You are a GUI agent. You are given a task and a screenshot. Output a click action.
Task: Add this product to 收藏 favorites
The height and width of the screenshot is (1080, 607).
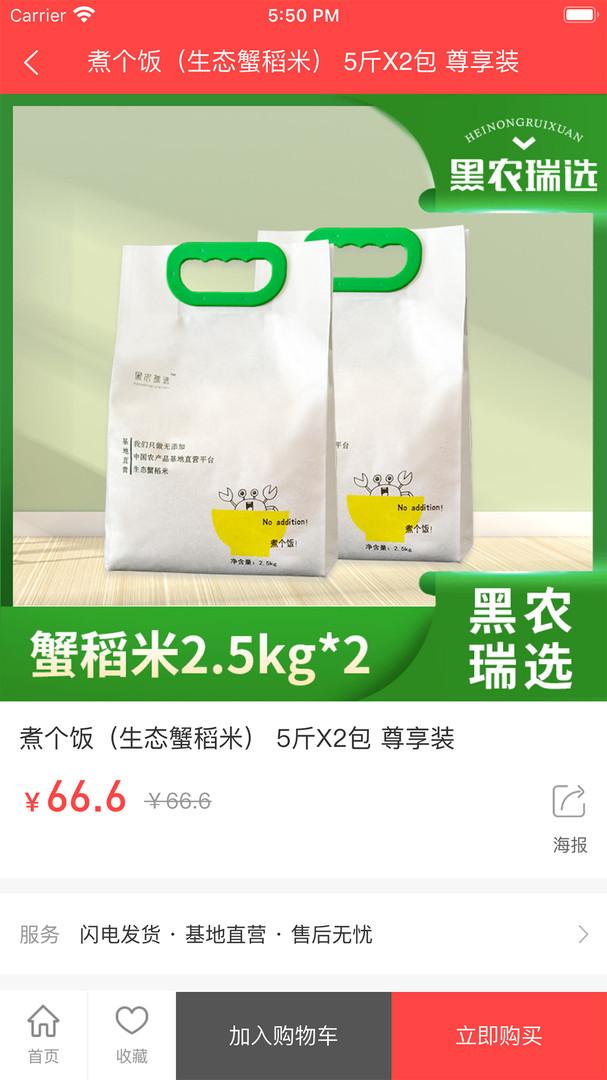(x=132, y=1035)
